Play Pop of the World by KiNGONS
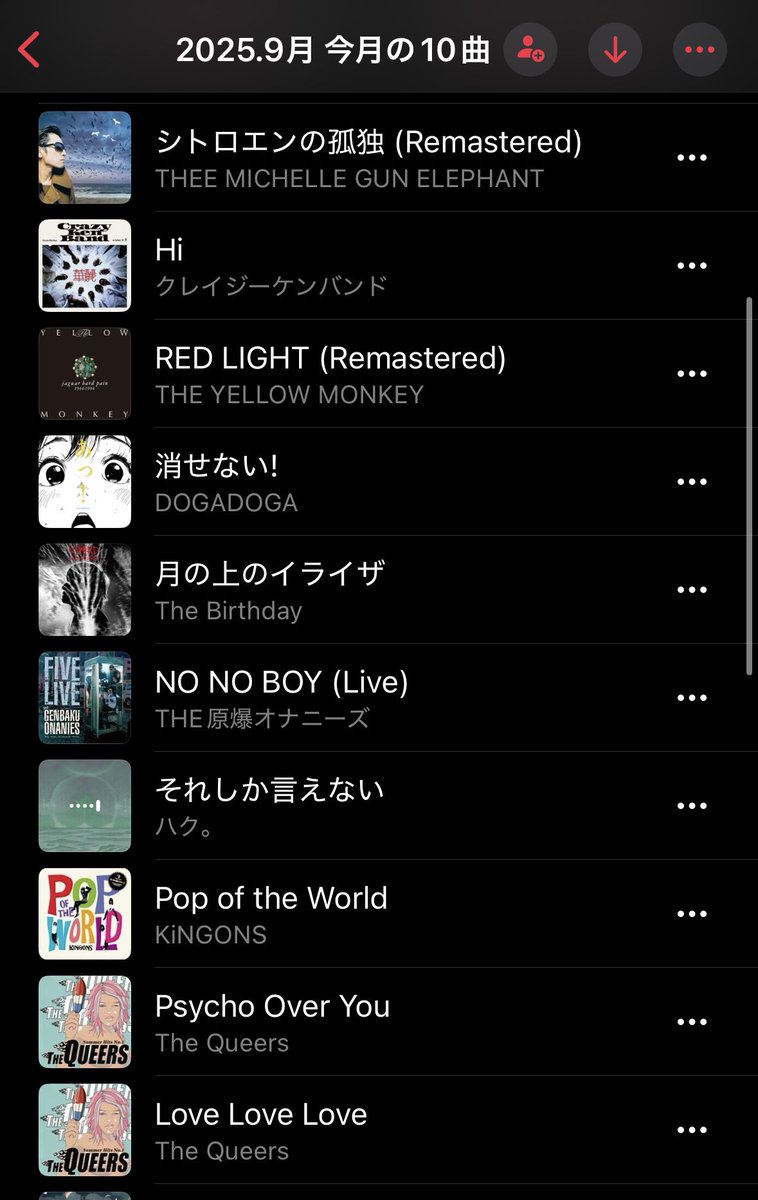 (271, 914)
